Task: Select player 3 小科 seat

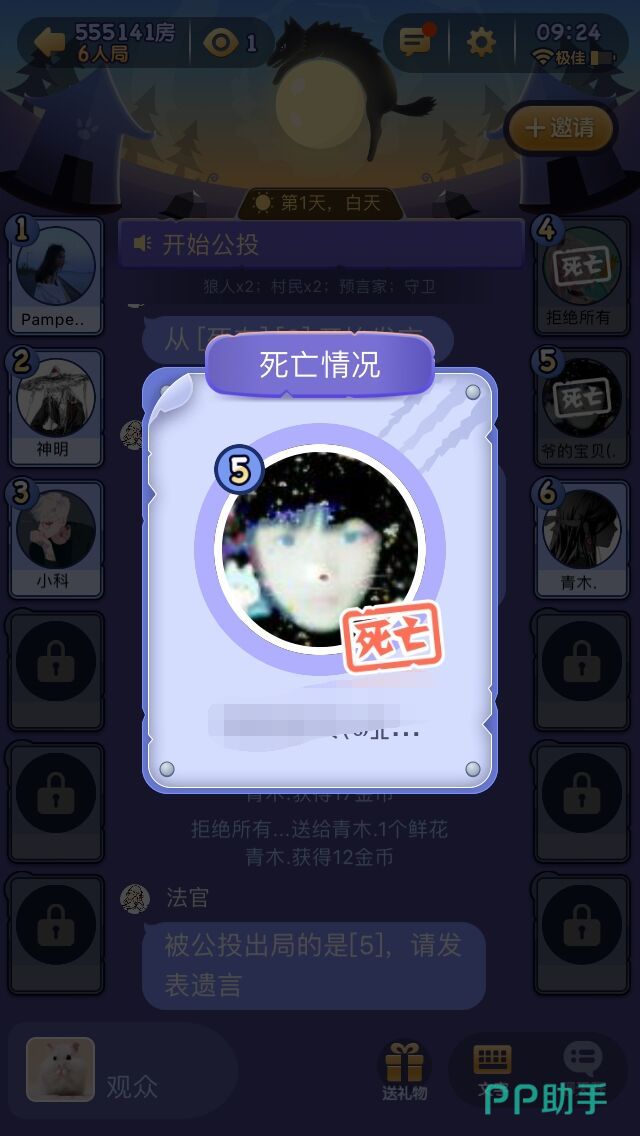Action: (x=56, y=529)
